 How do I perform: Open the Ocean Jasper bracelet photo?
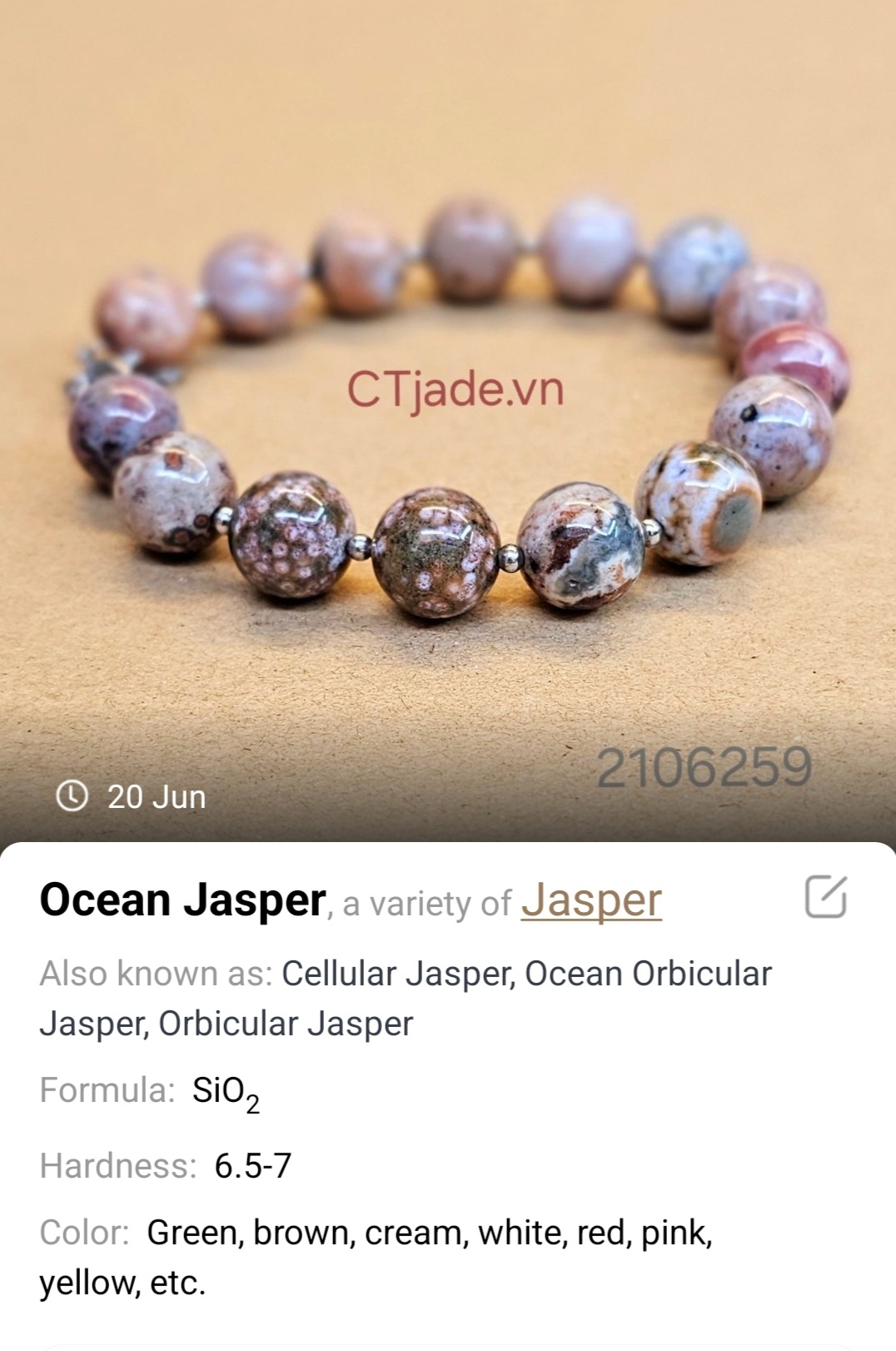point(448,416)
